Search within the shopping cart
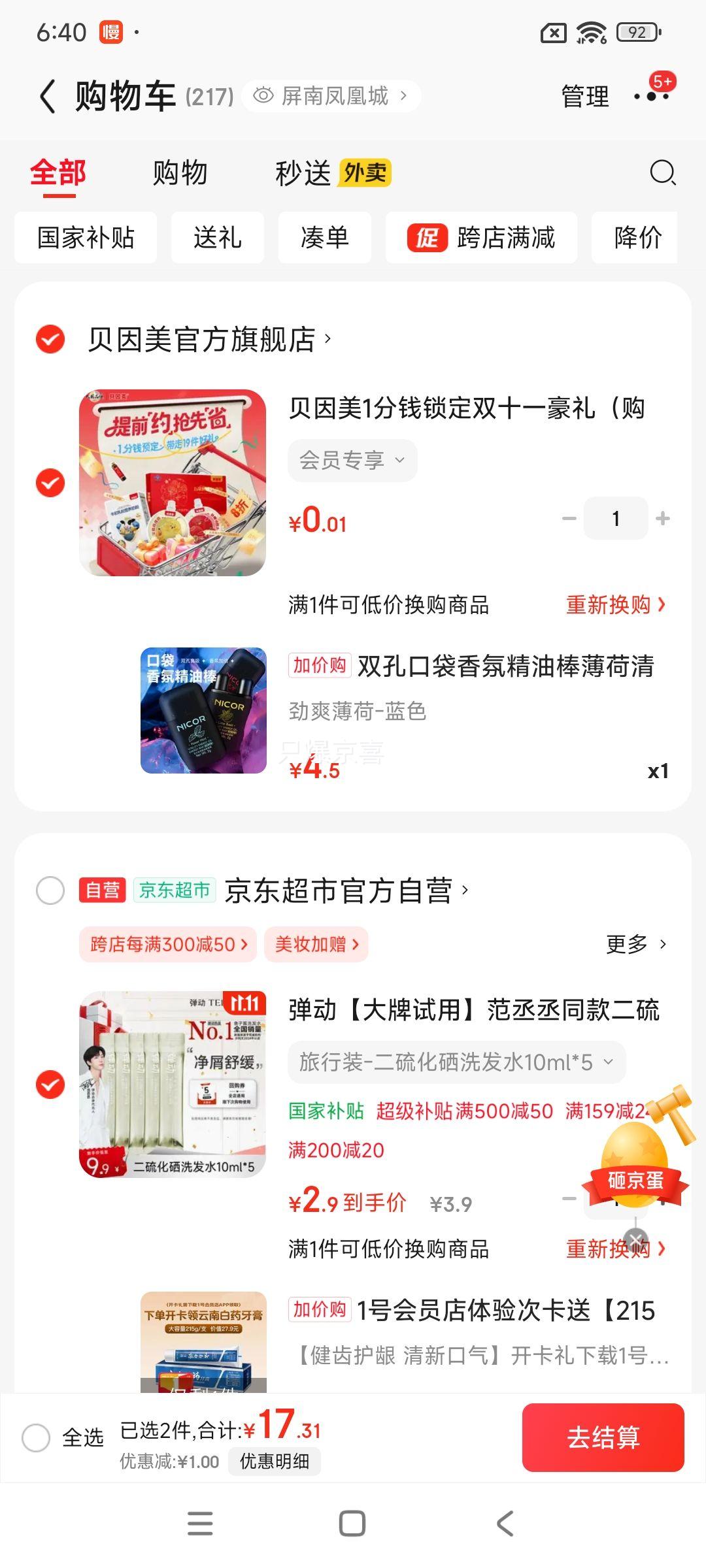 (662, 173)
